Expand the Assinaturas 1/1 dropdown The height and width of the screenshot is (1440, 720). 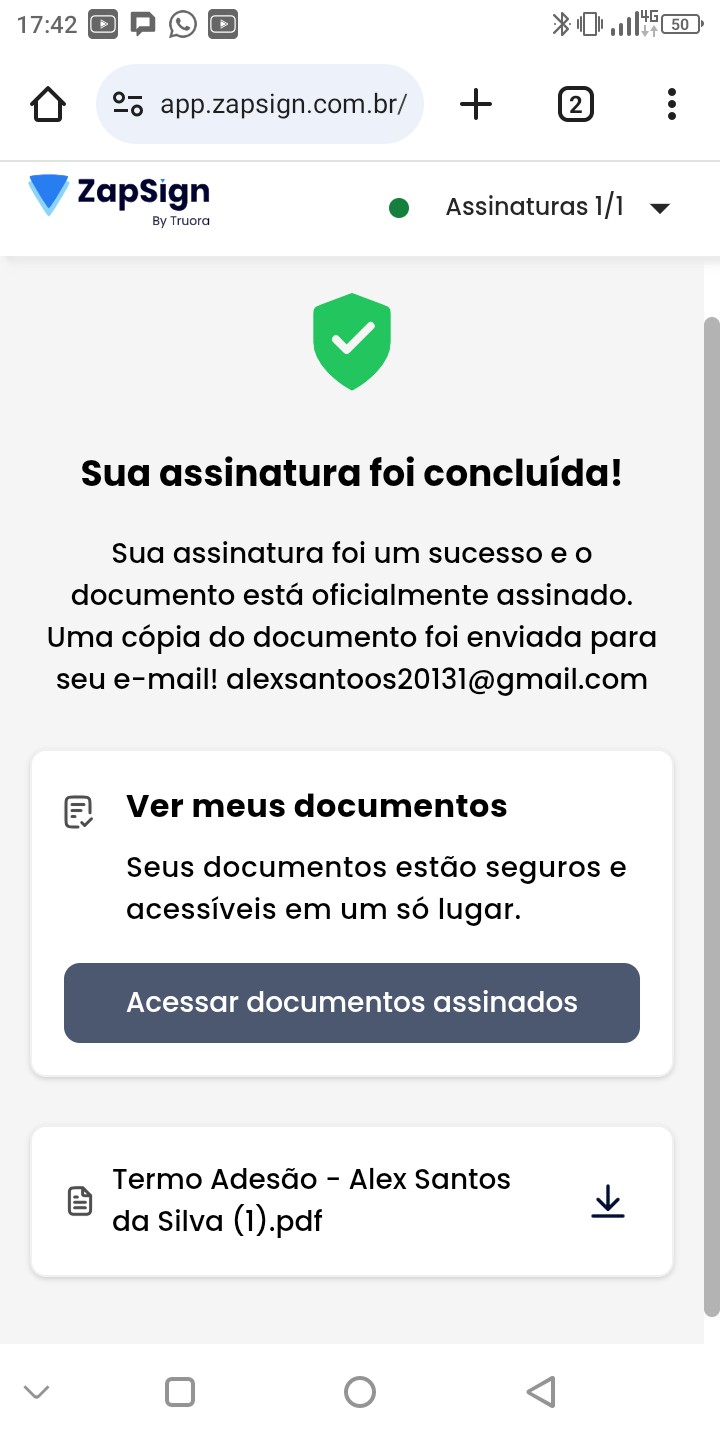click(658, 208)
